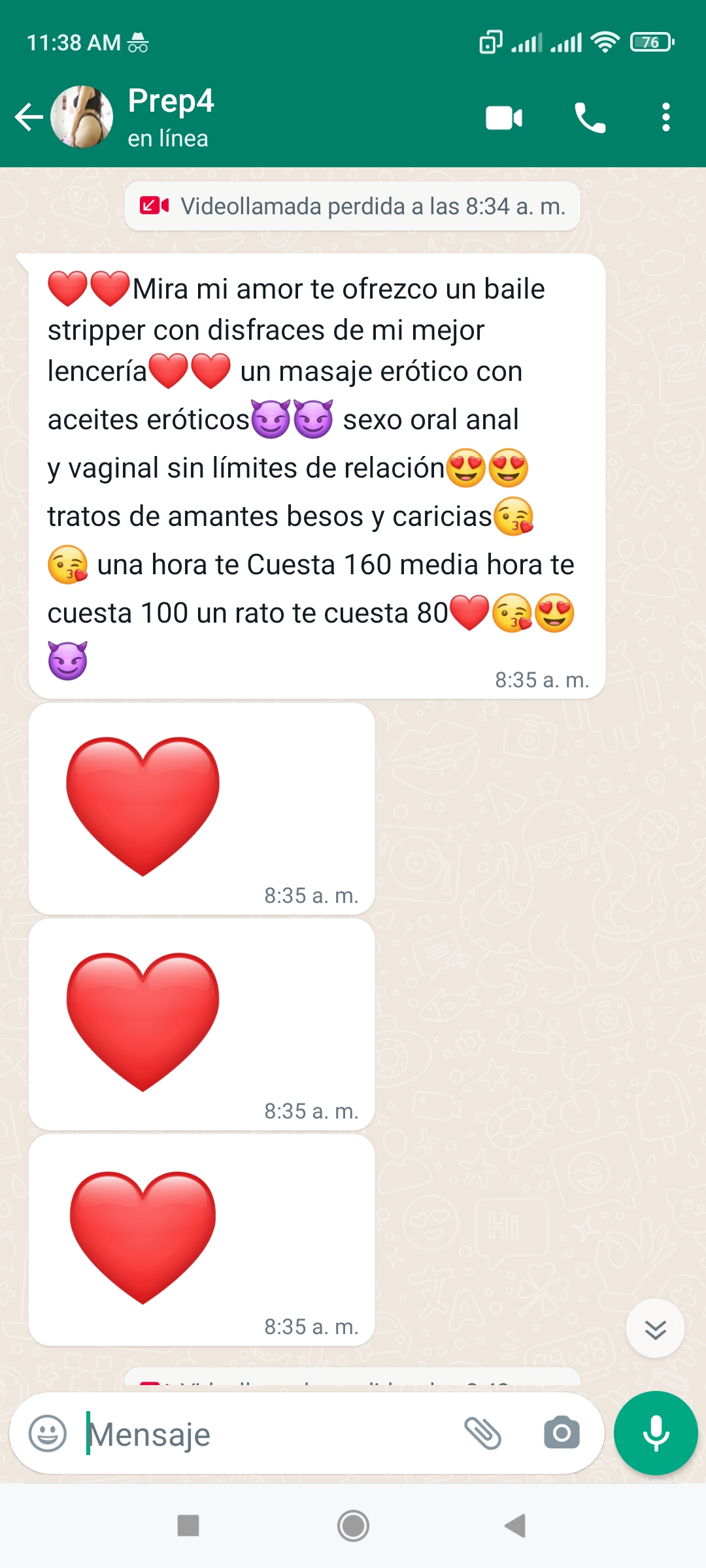Screen dimensions: 706x1568
Task: Open Prep4 contact profile picture
Action: click(82, 118)
